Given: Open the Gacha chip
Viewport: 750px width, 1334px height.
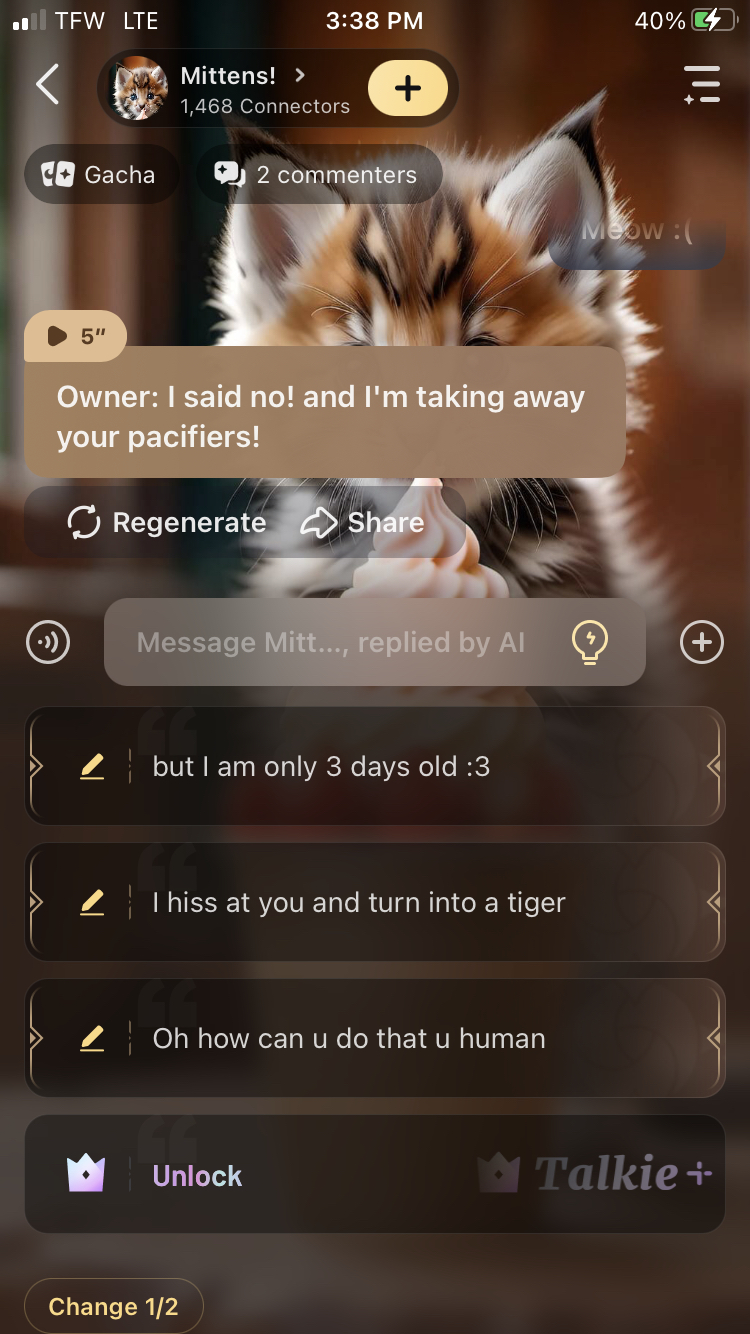Looking at the screenshot, I should pos(100,175).
